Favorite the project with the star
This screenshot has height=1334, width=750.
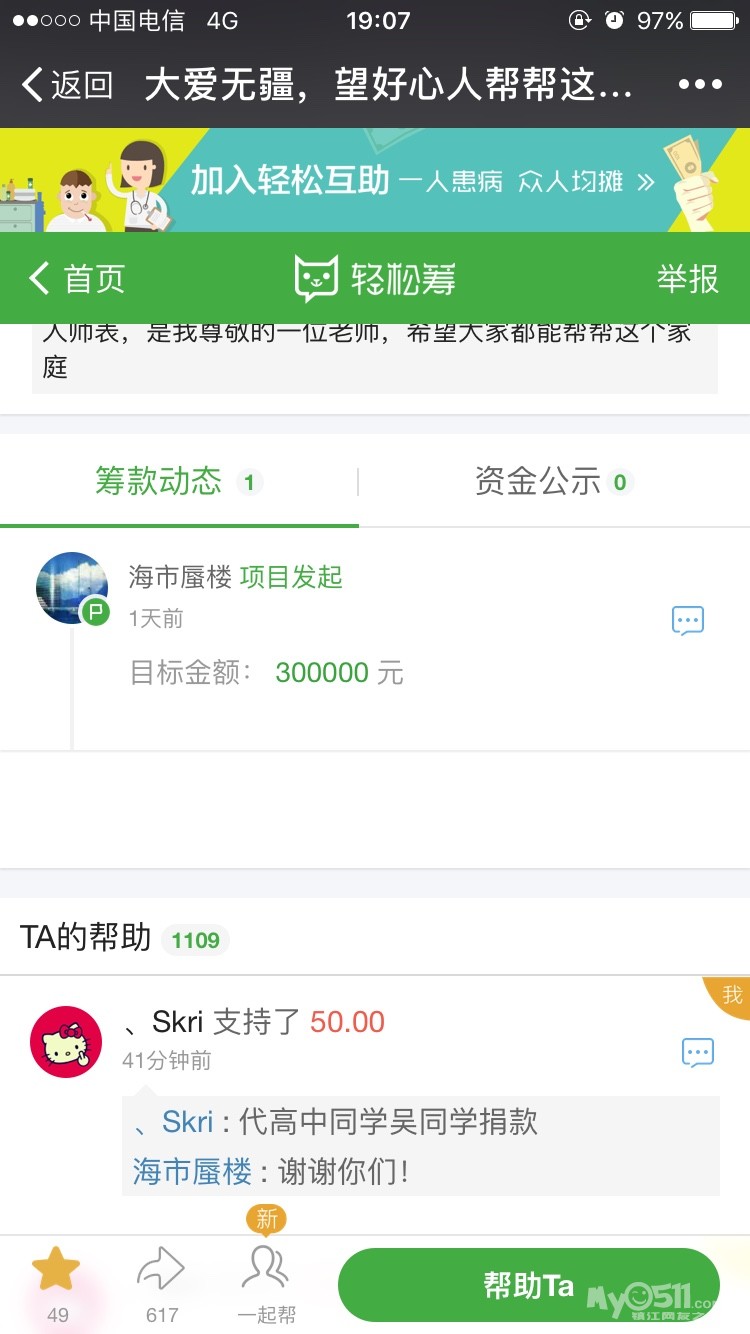click(x=56, y=1270)
